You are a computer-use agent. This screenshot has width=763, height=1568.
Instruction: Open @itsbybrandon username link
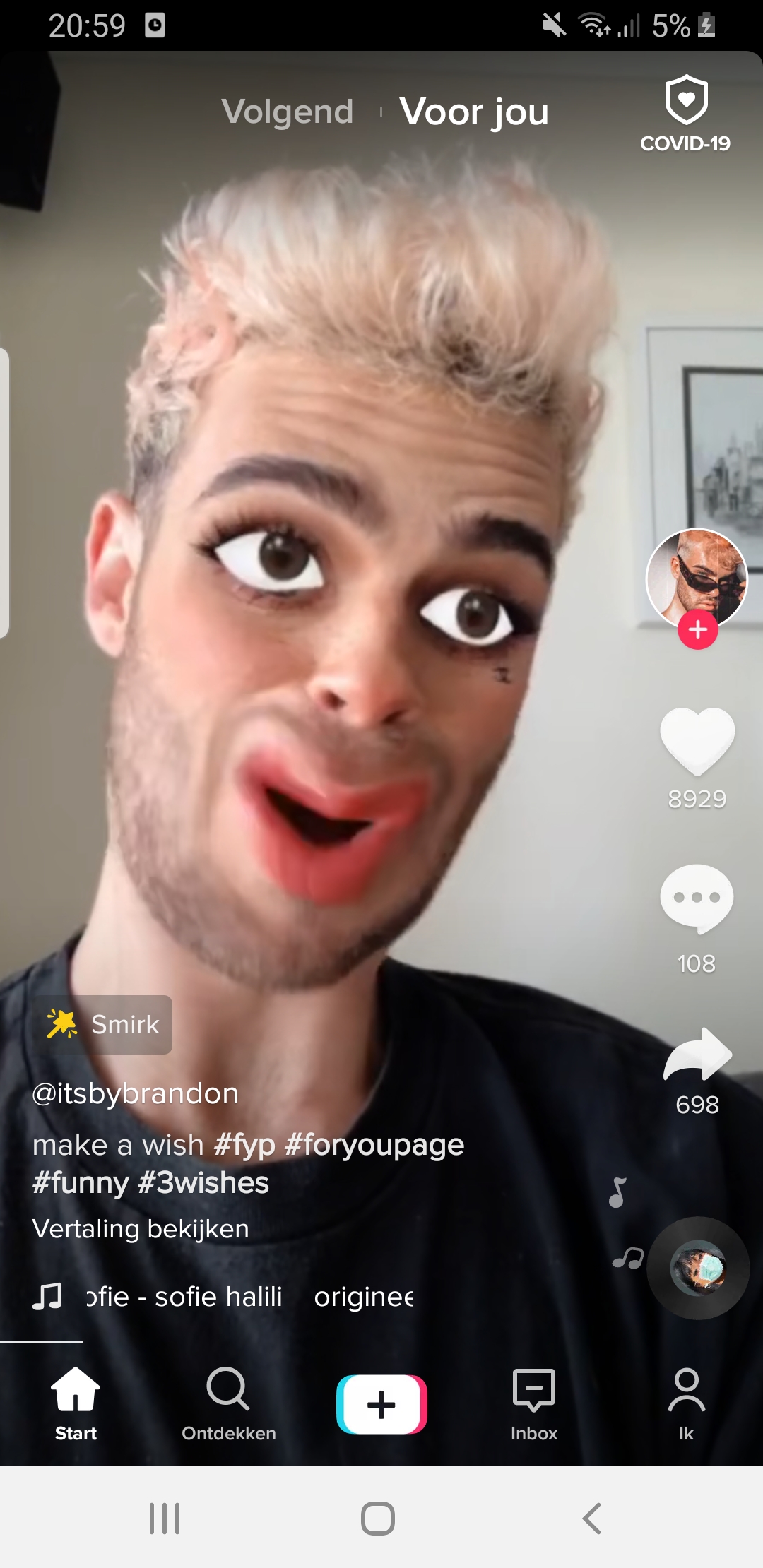(136, 1093)
